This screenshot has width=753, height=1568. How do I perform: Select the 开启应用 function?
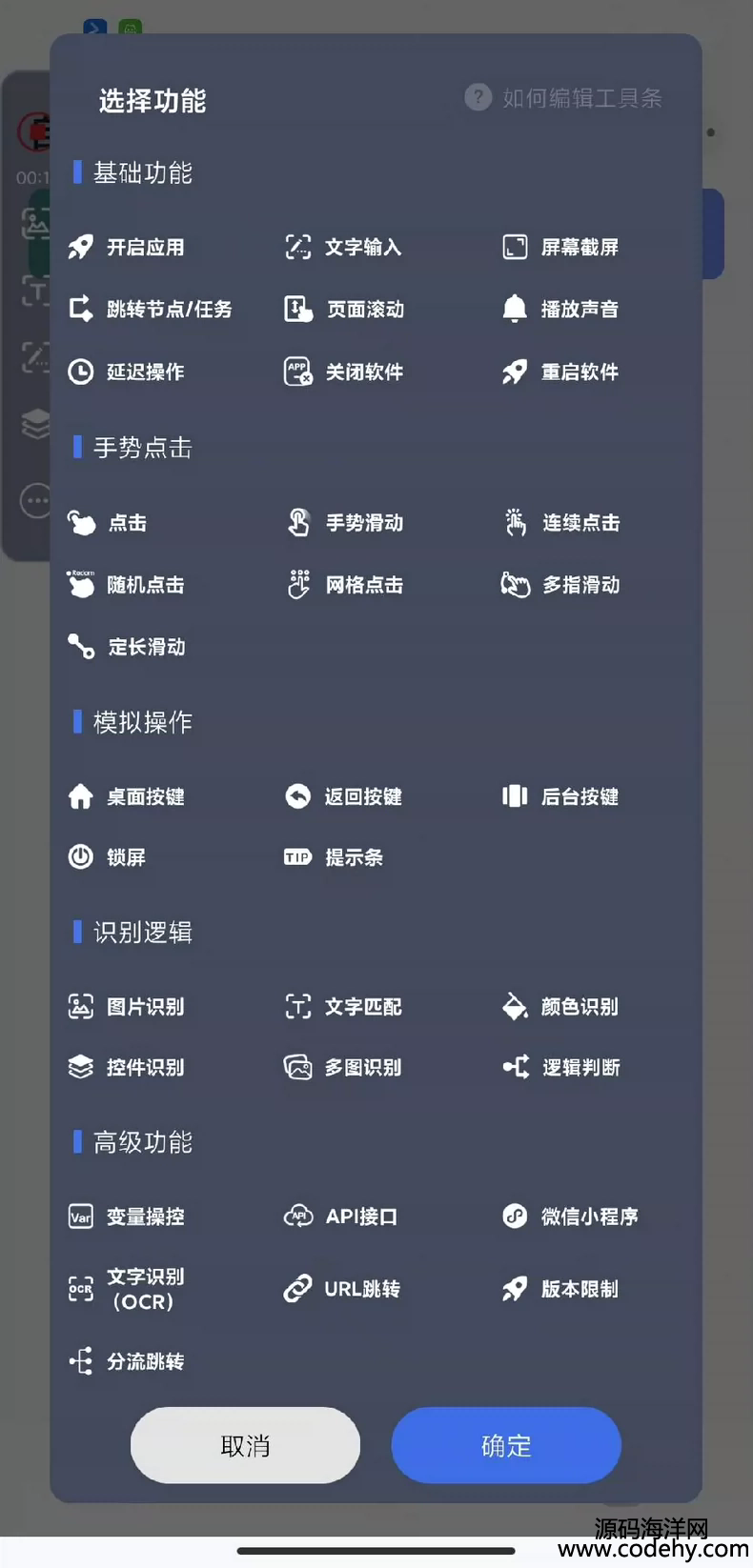pos(127,248)
